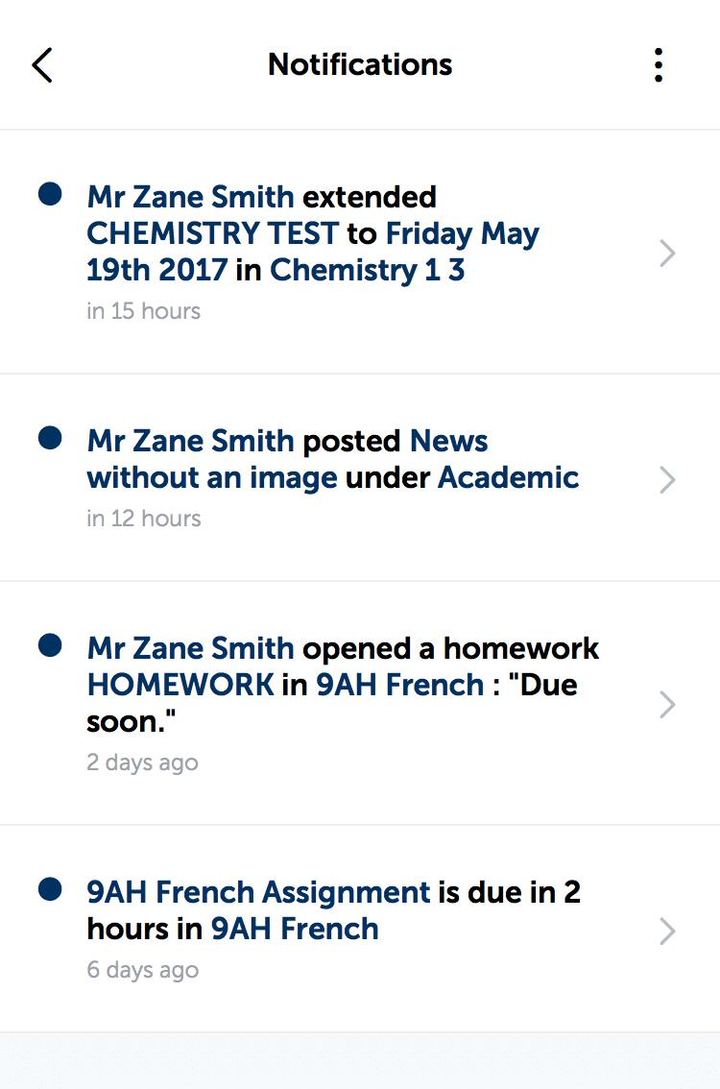
Task: Open the Chemistry Test extension notification
Action: pos(360,252)
